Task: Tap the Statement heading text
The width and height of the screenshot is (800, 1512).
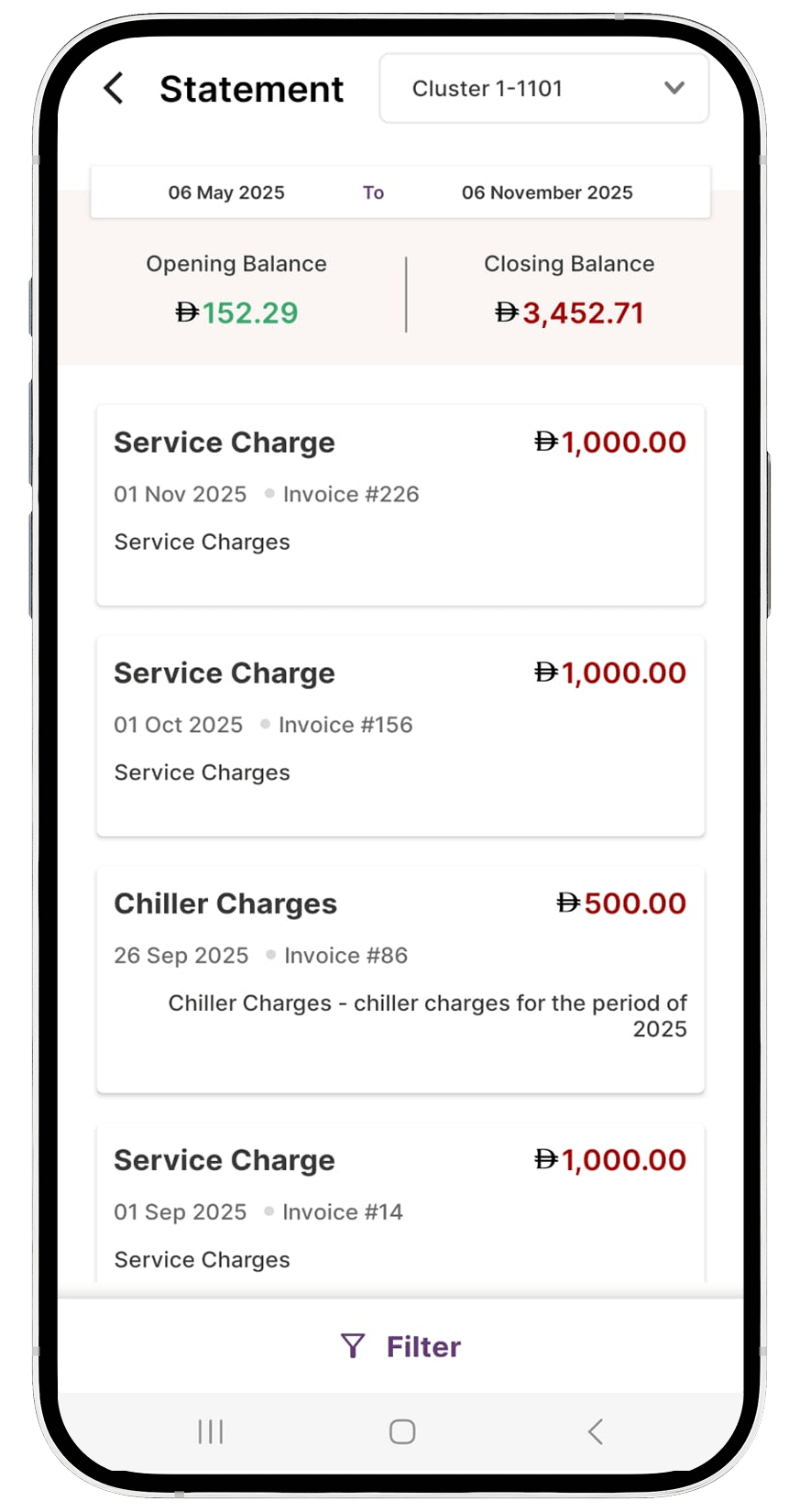Action: pos(252,89)
